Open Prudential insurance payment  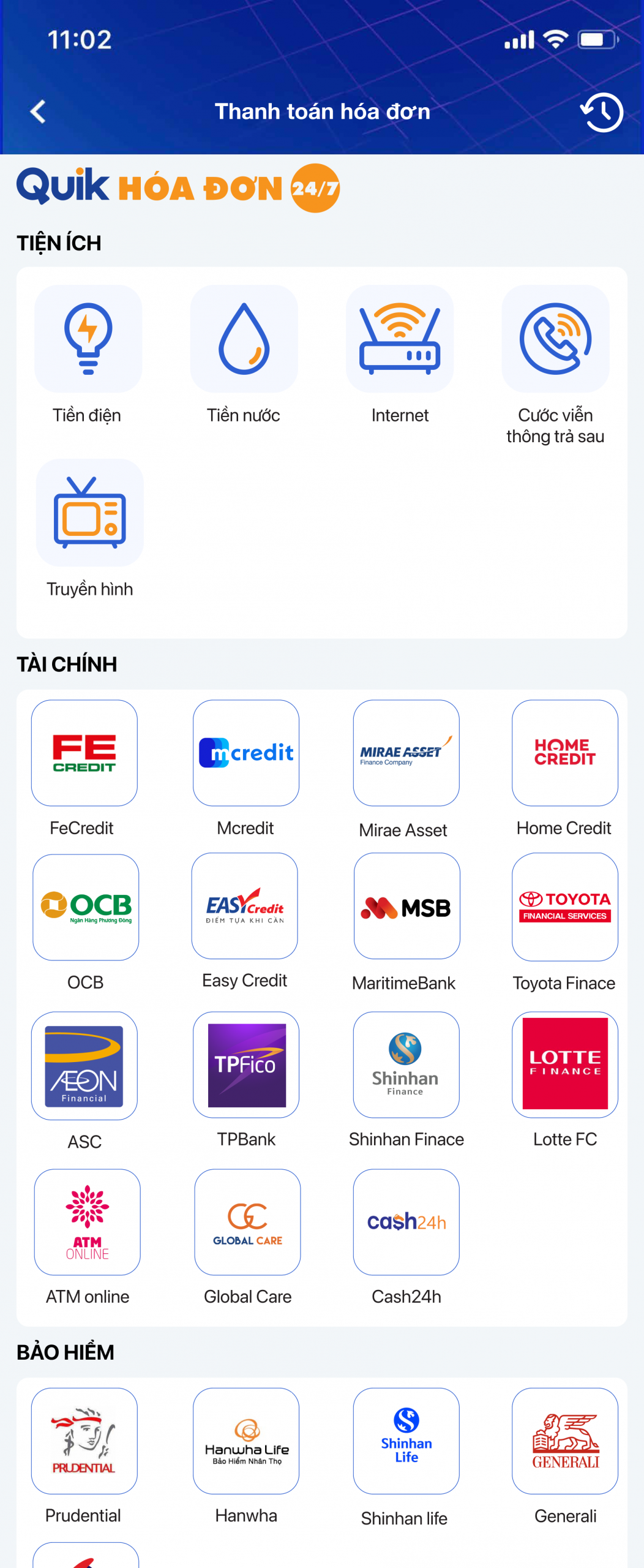pyautogui.click(x=84, y=1441)
